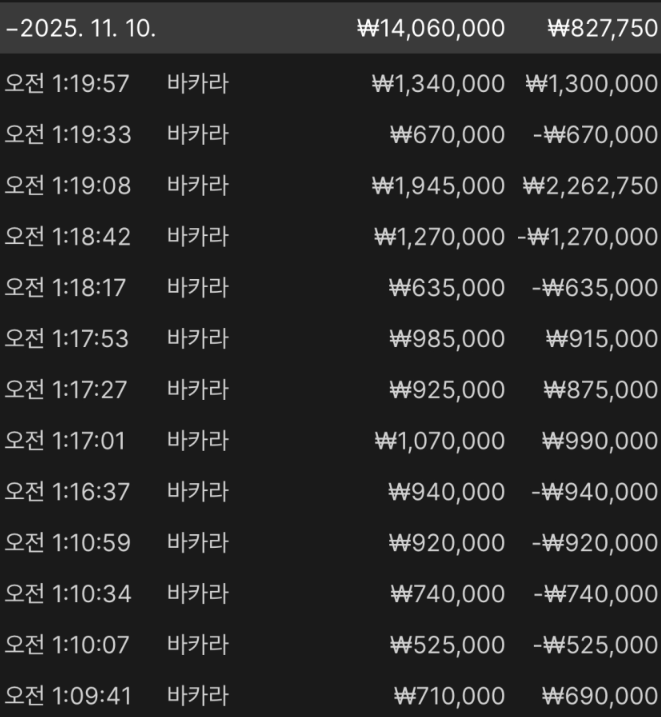The image size is (661, 717).
Task: View the 오전 1:10:59 바카라 round
Action: (x=330, y=543)
